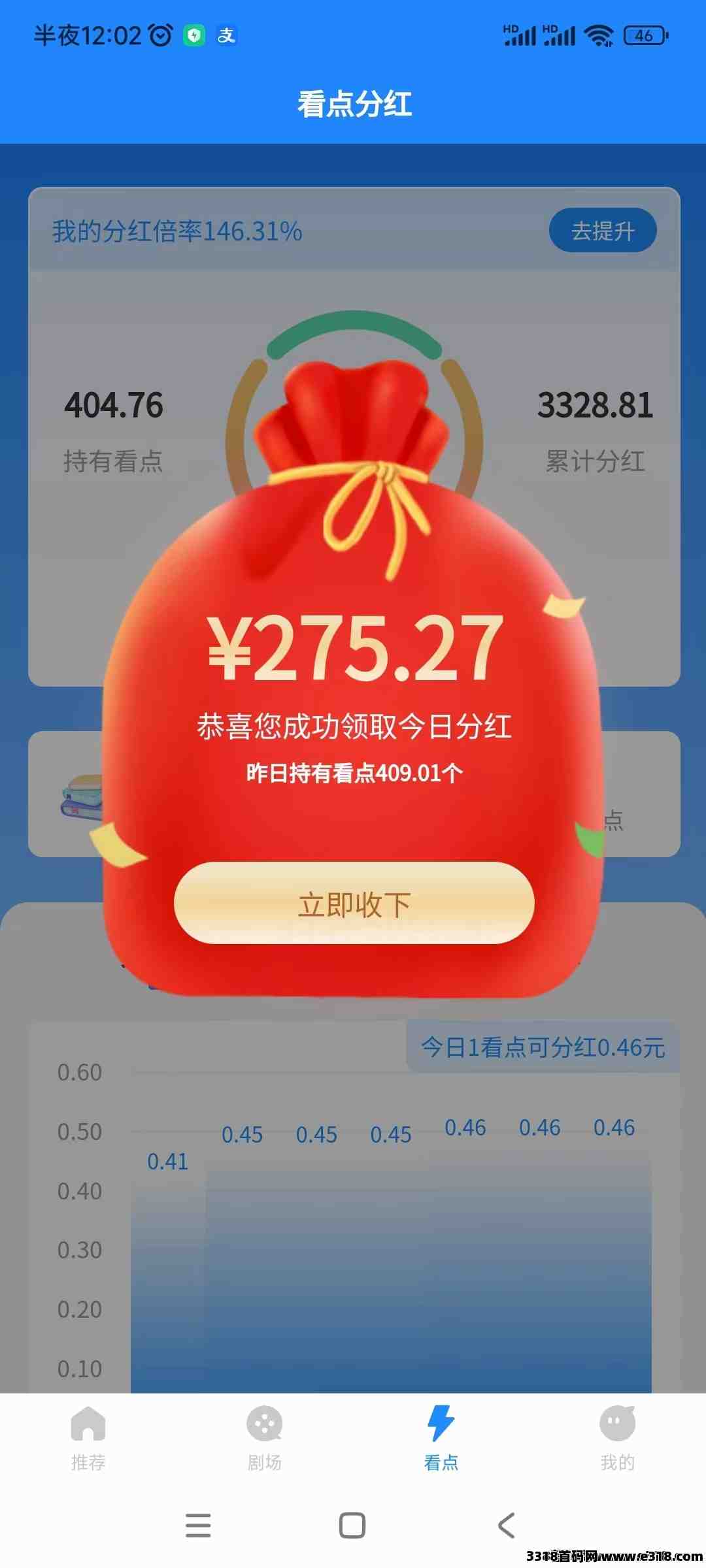Tap the system back button
This screenshot has width=706, height=1568.
507,1526
